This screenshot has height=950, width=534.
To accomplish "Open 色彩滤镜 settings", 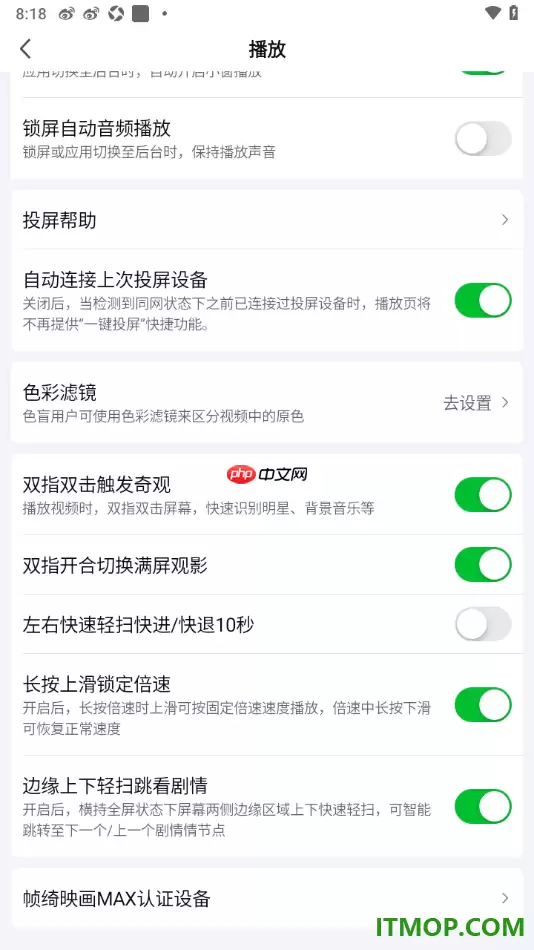I will pos(267,403).
